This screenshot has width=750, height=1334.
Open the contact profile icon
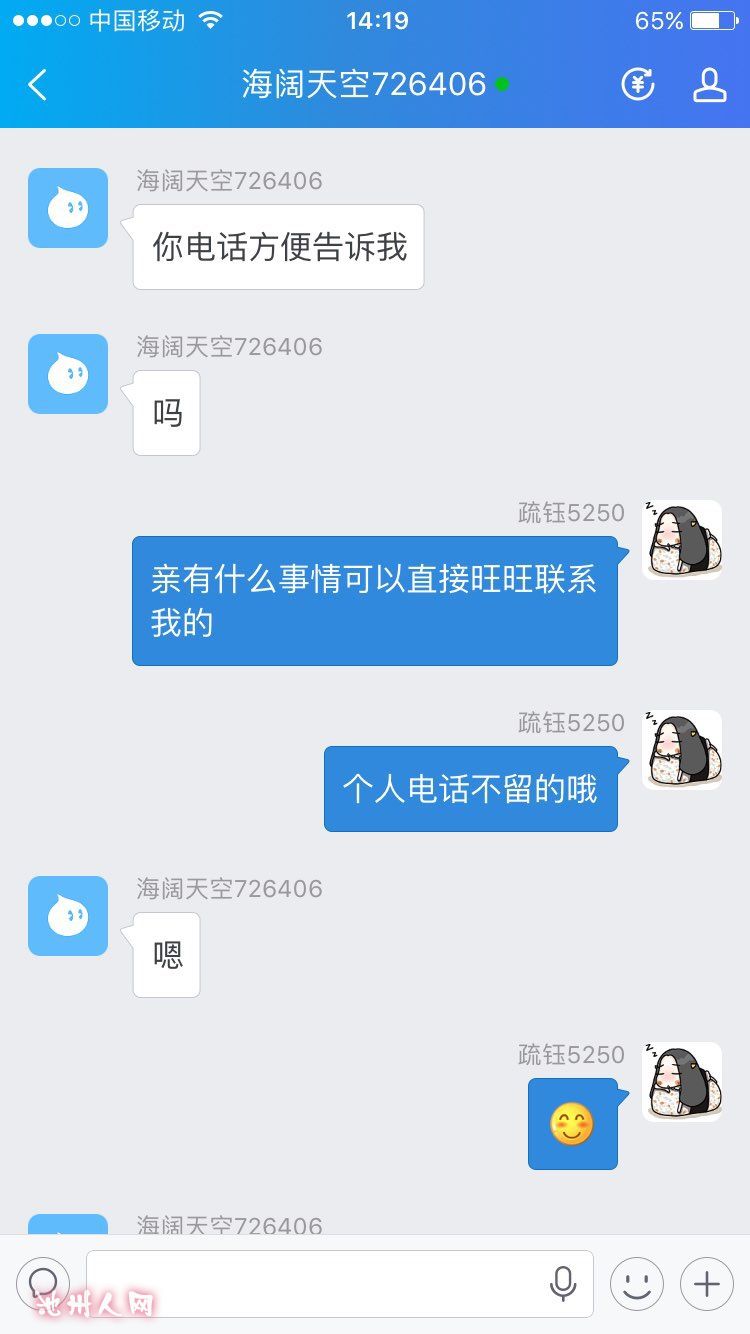point(709,85)
